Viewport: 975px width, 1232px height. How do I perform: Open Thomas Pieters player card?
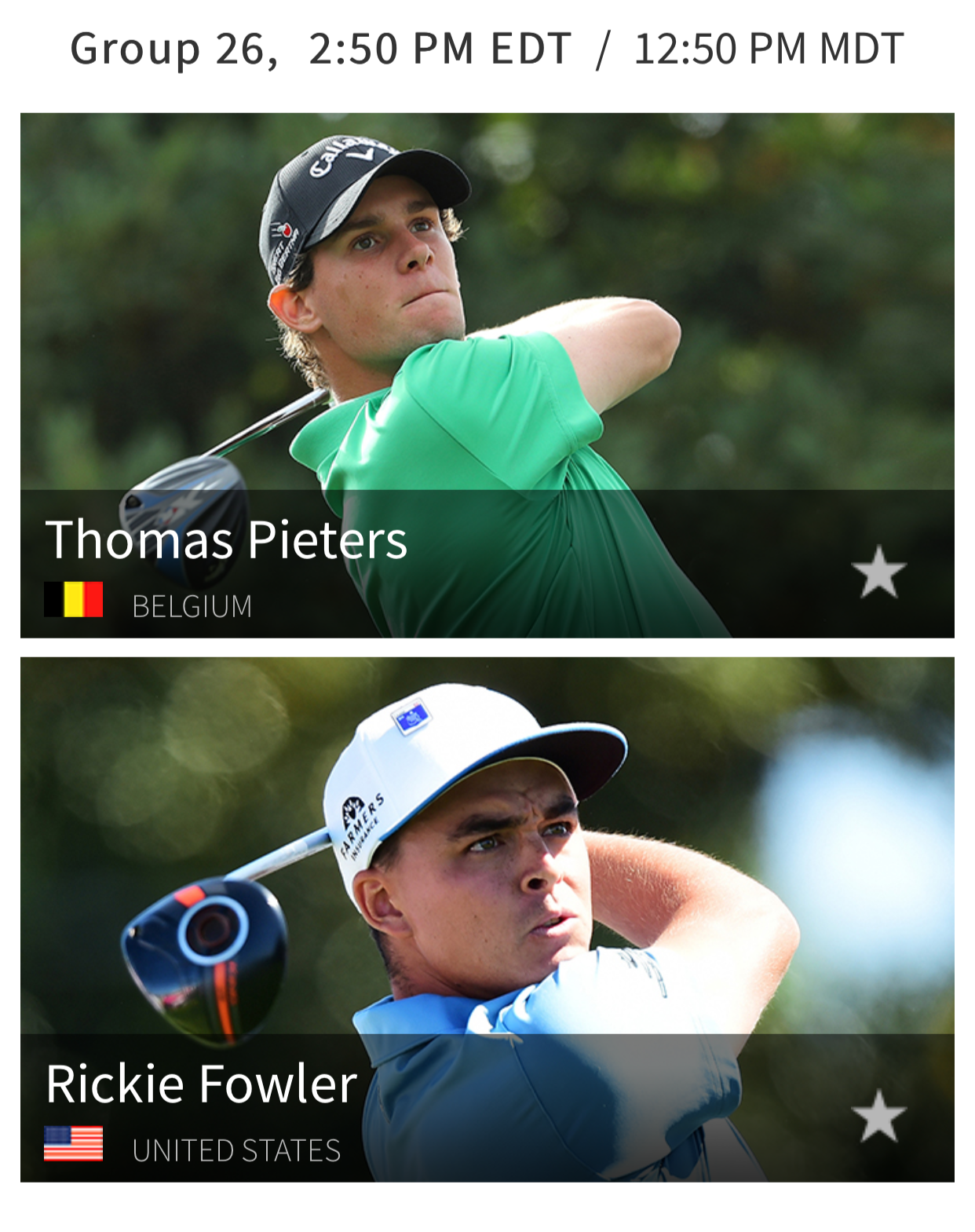[487, 375]
